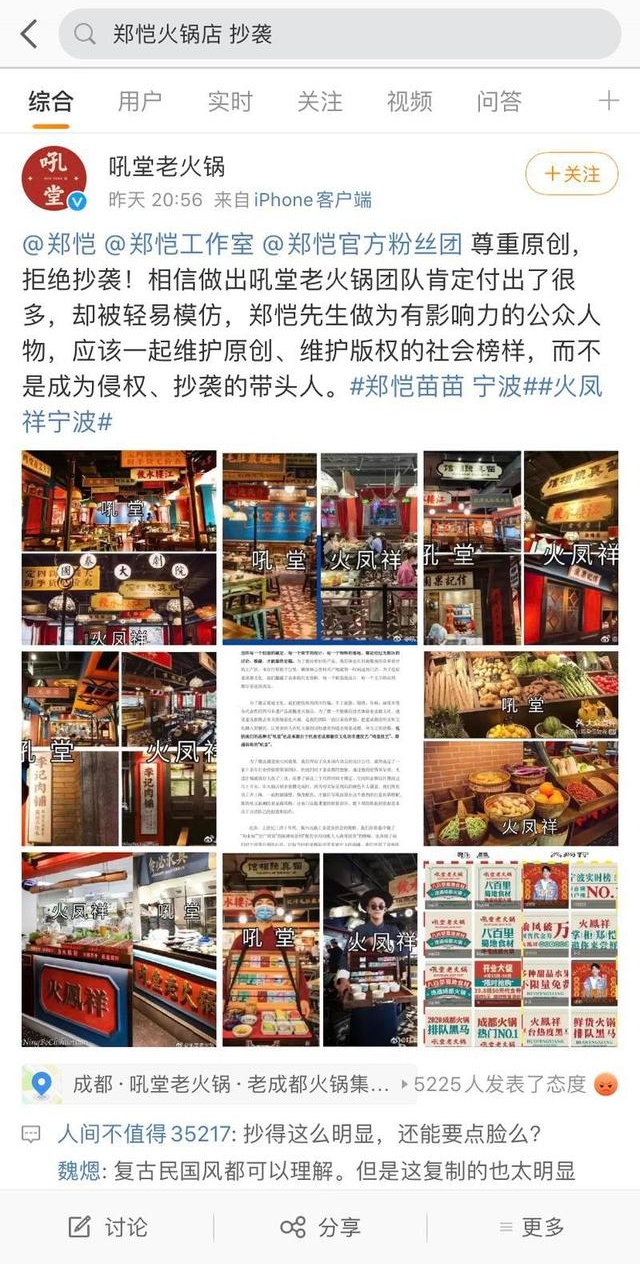This screenshot has height=1264, width=640.
Task: Open the 实时 tab
Action: click(229, 101)
